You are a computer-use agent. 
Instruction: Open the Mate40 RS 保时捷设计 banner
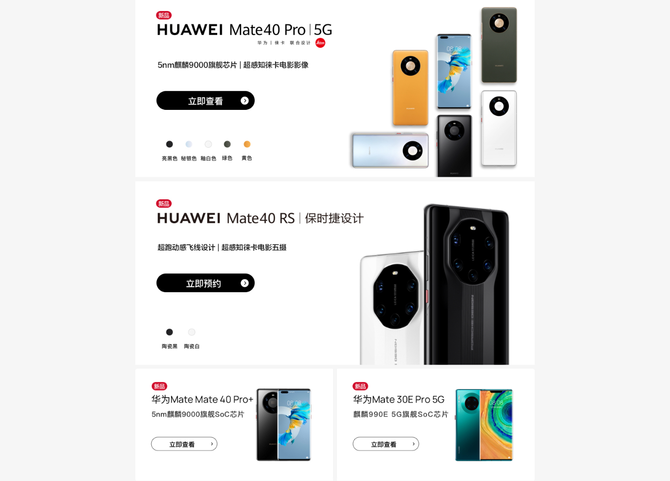pyautogui.click(x=260, y=218)
